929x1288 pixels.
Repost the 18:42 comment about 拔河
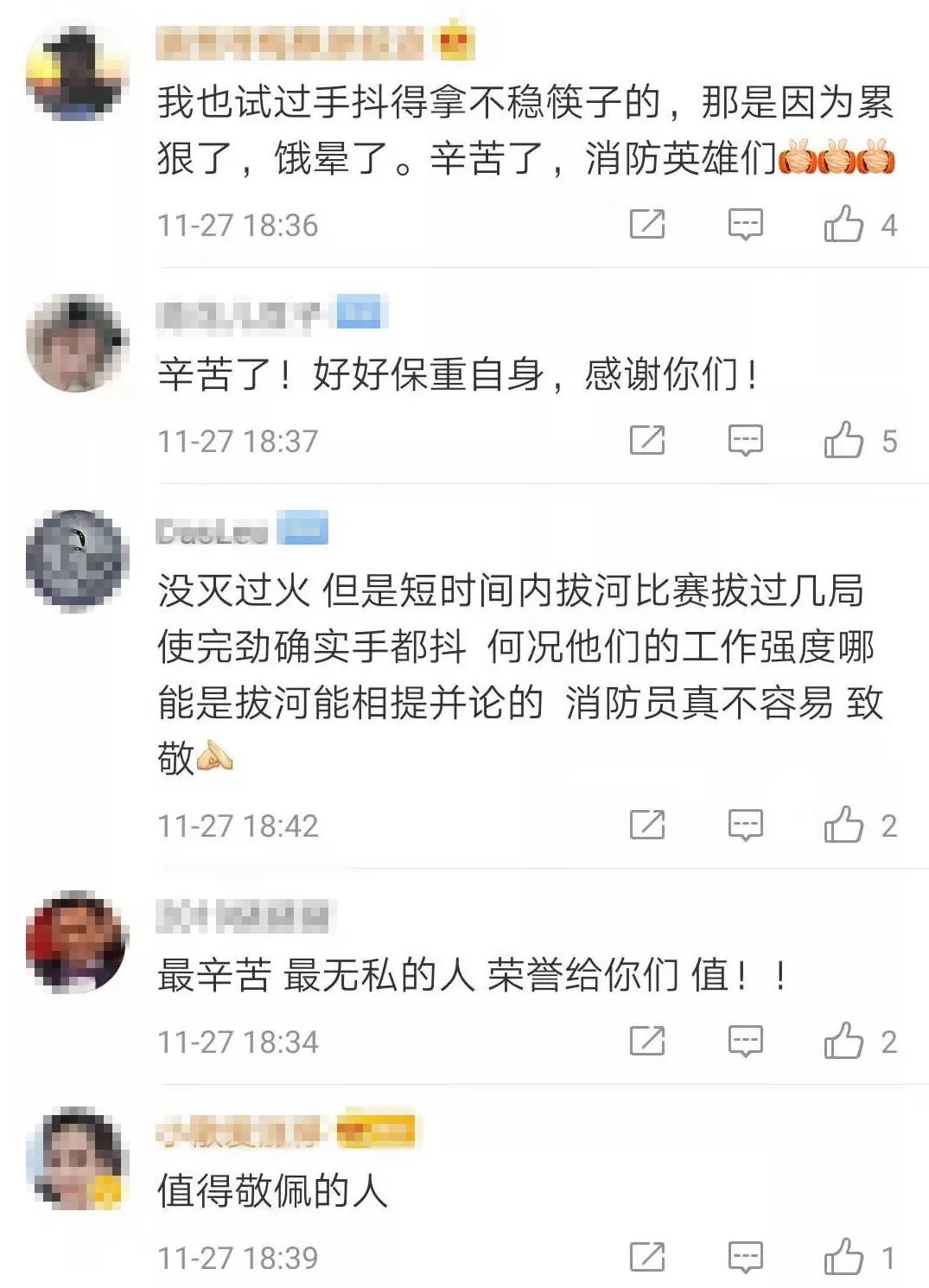click(x=647, y=826)
